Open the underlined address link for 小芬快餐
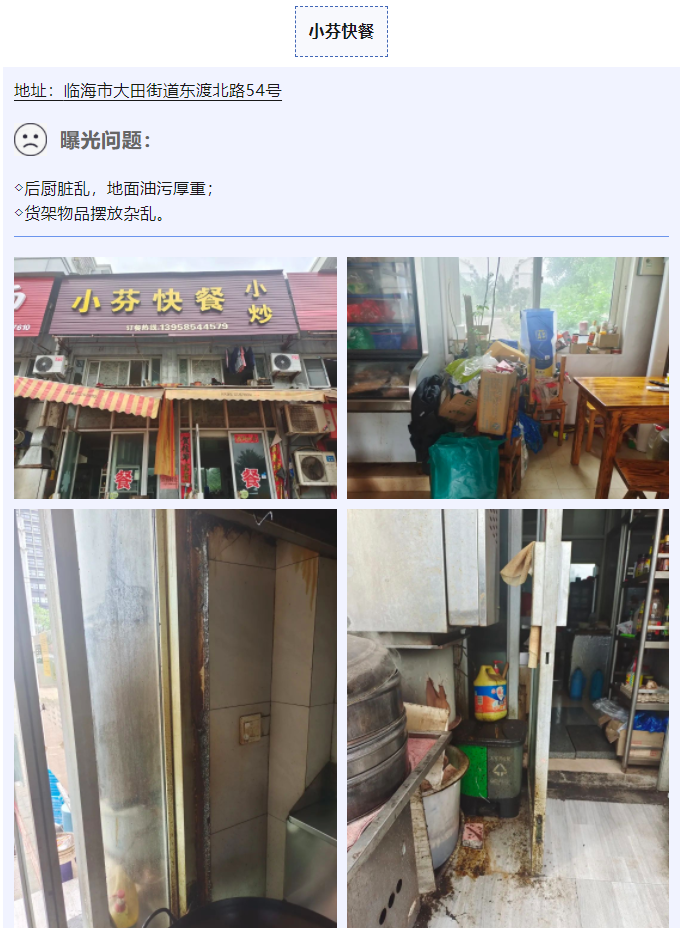Viewport: 684px width, 928px height. 148,91
